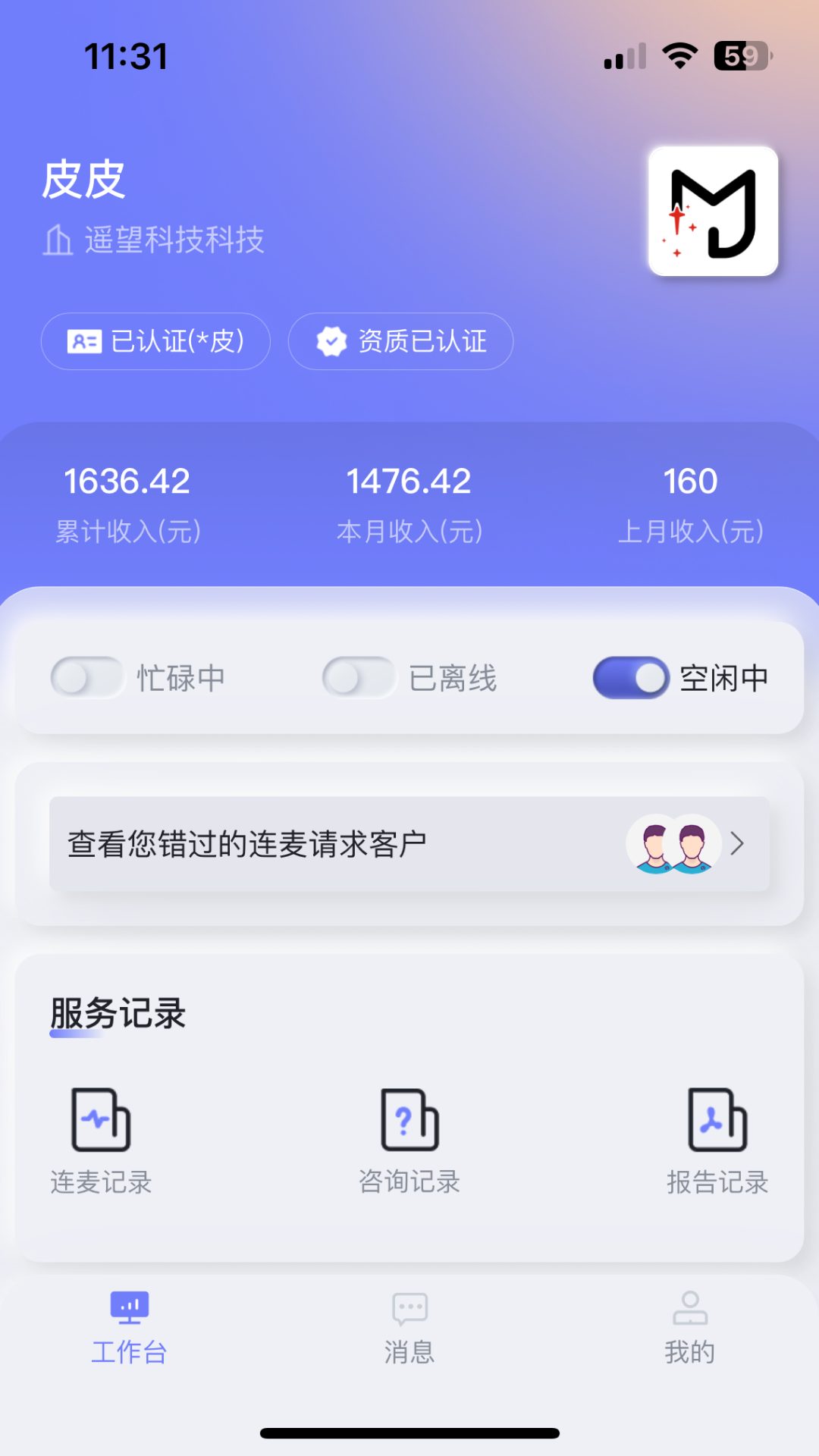Go to the 我的 profile tab
This screenshot has width=819, height=1456.
click(x=689, y=1327)
